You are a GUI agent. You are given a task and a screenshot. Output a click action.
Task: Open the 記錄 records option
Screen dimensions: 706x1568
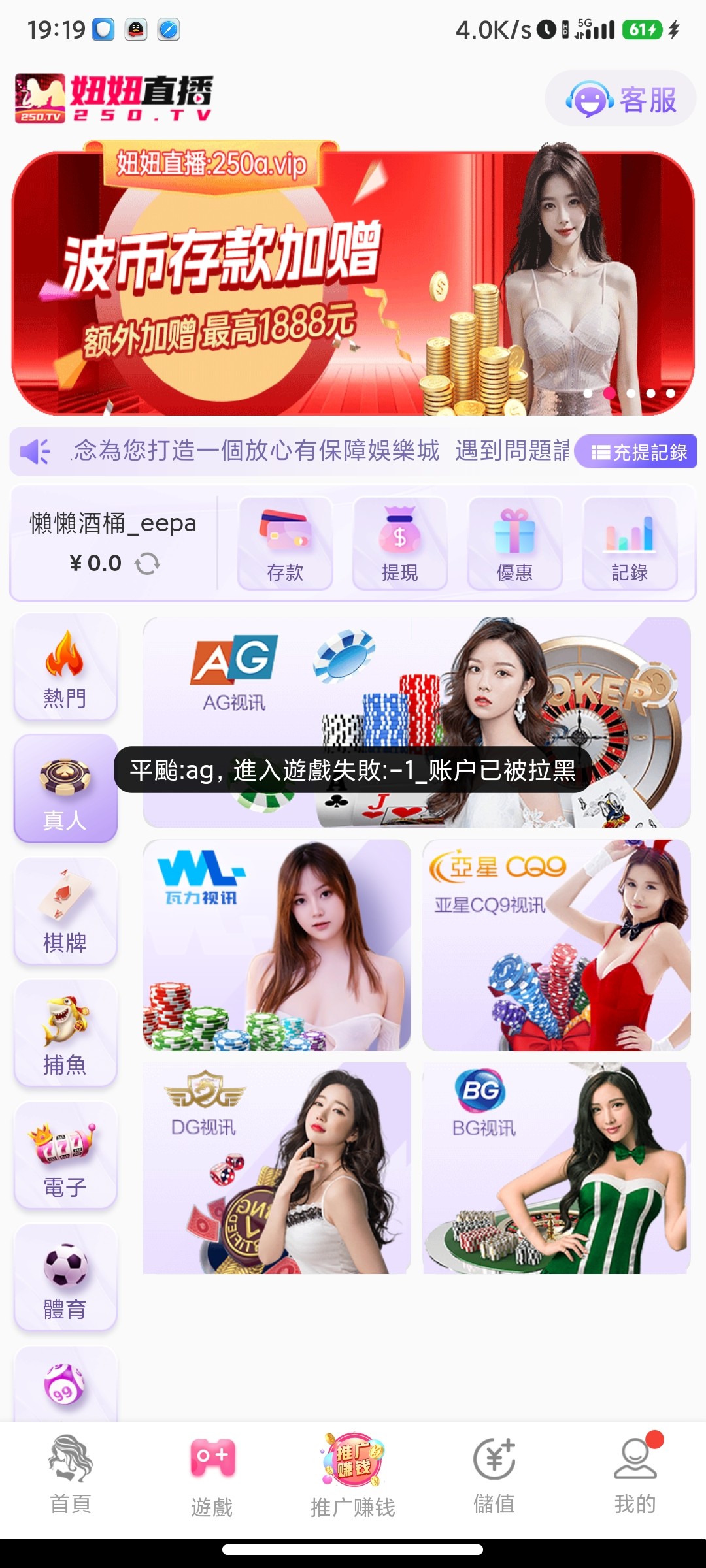[x=629, y=544]
